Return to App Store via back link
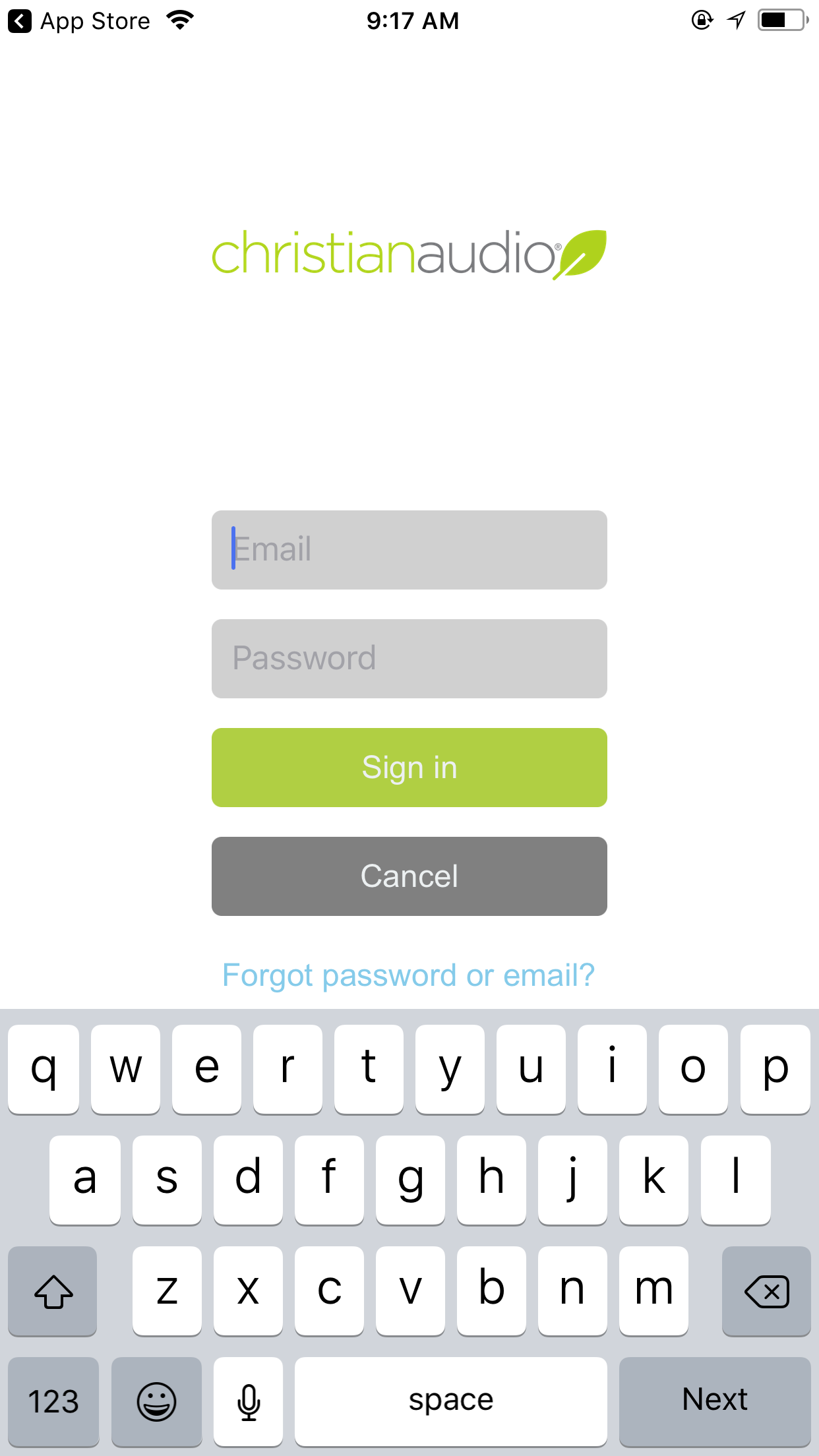This screenshot has height=1456, width=819. (x=79, y=21)
